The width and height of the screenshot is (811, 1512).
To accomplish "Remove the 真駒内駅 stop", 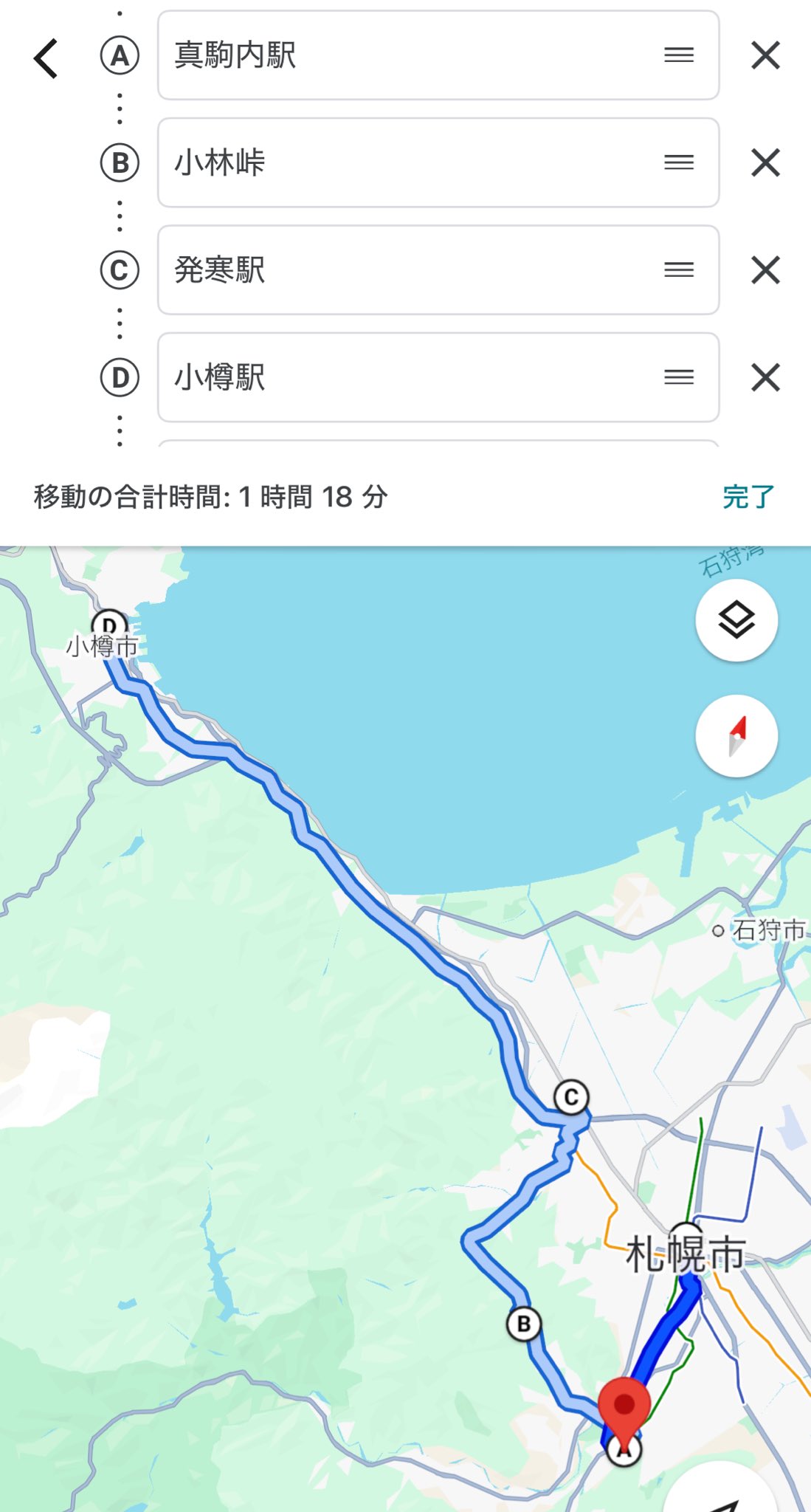I will pos(765,55).
